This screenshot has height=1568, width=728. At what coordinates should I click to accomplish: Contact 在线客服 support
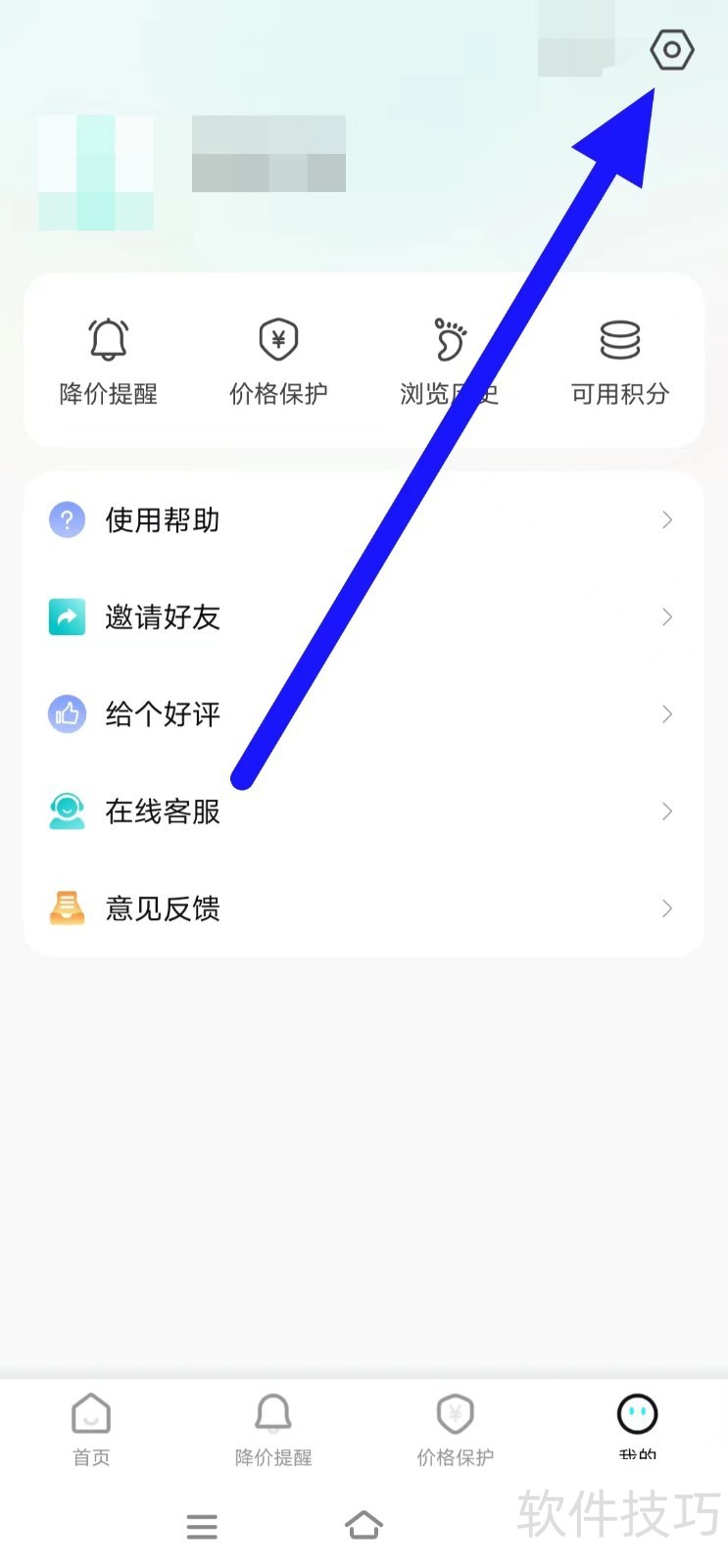pos(363,810)
